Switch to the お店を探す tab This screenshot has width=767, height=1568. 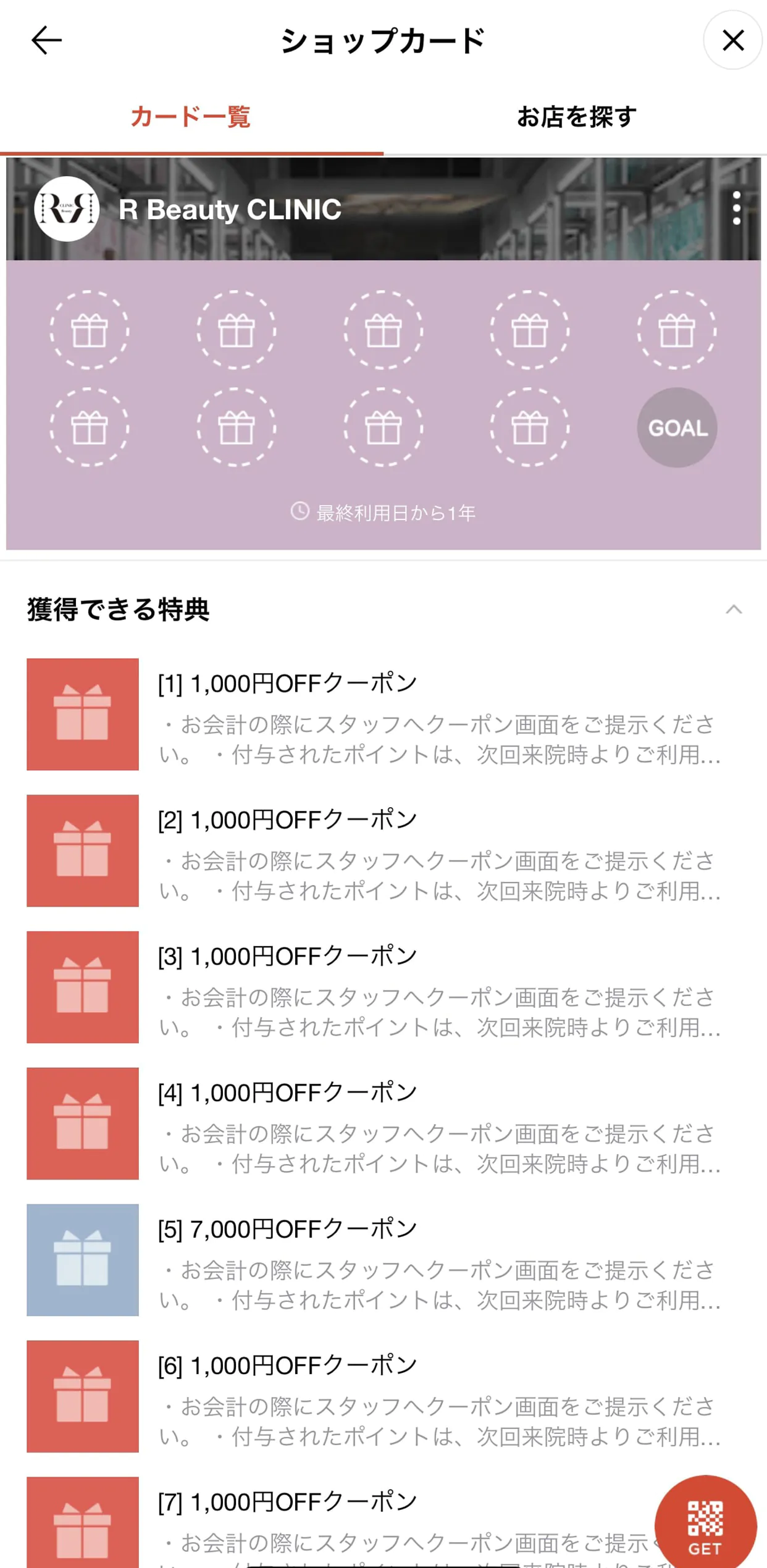tap(576, 117)
